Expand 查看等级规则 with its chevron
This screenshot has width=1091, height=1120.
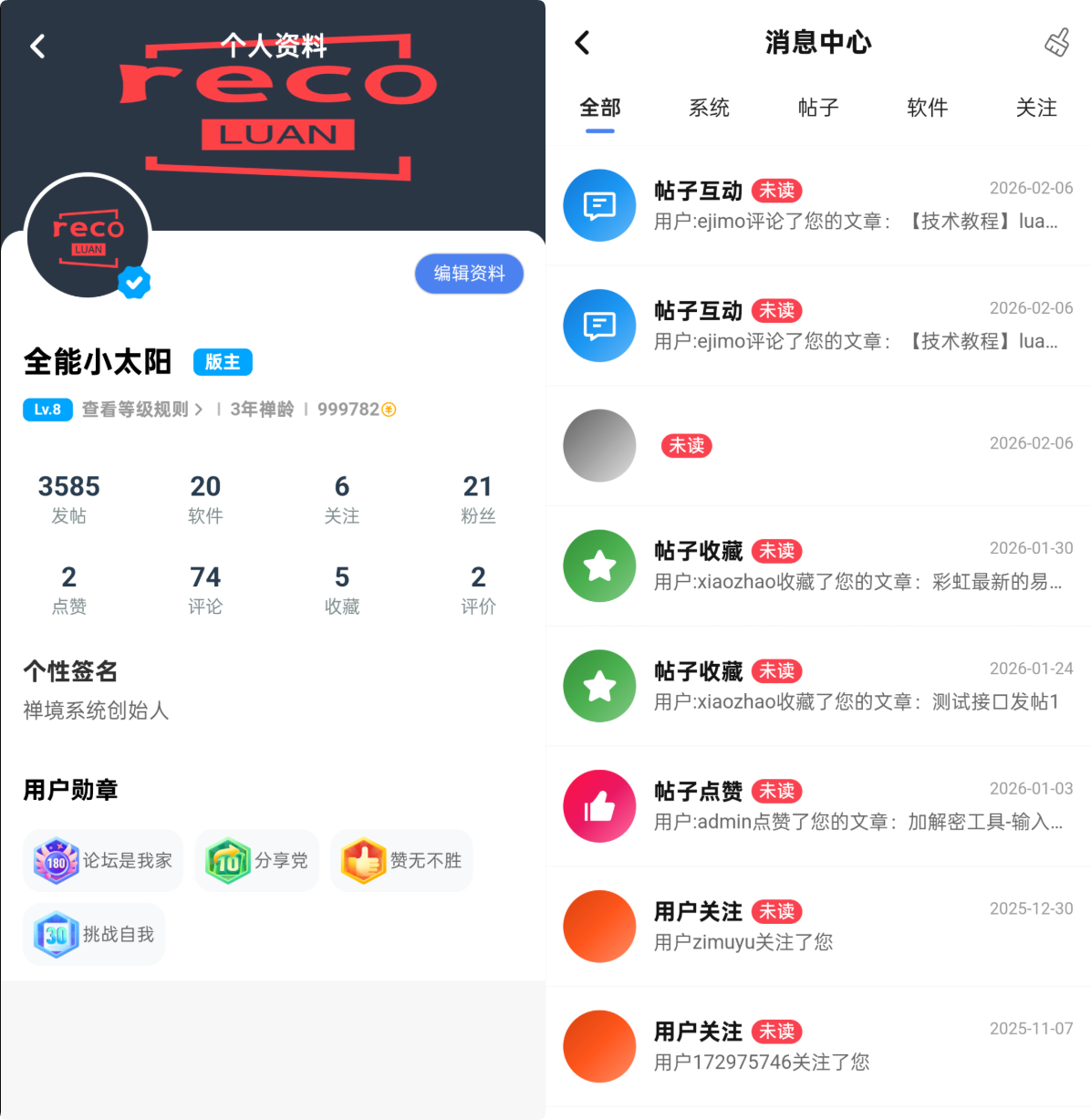tap(140, 410)
